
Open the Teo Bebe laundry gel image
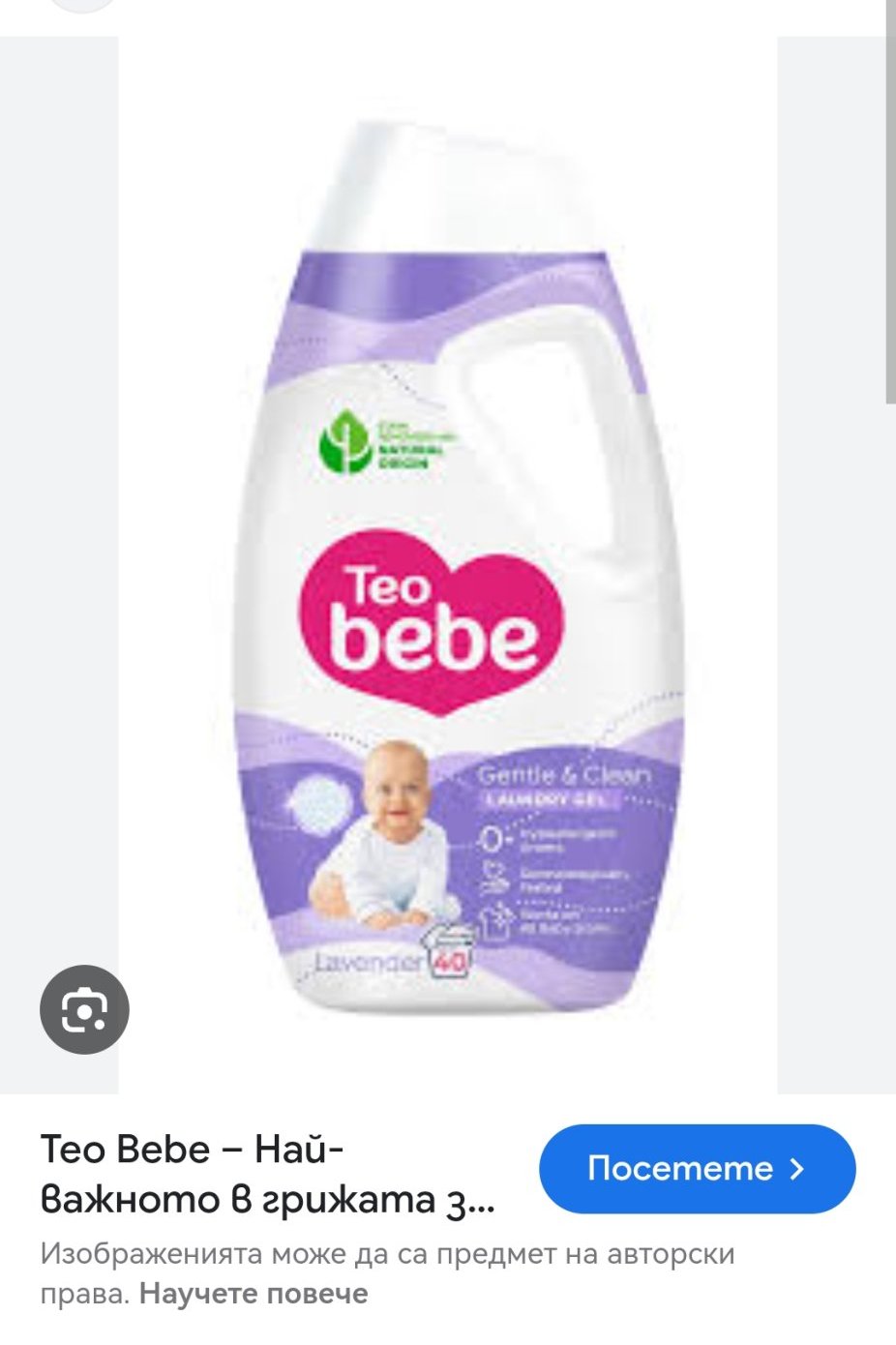(x=448, y=565)
